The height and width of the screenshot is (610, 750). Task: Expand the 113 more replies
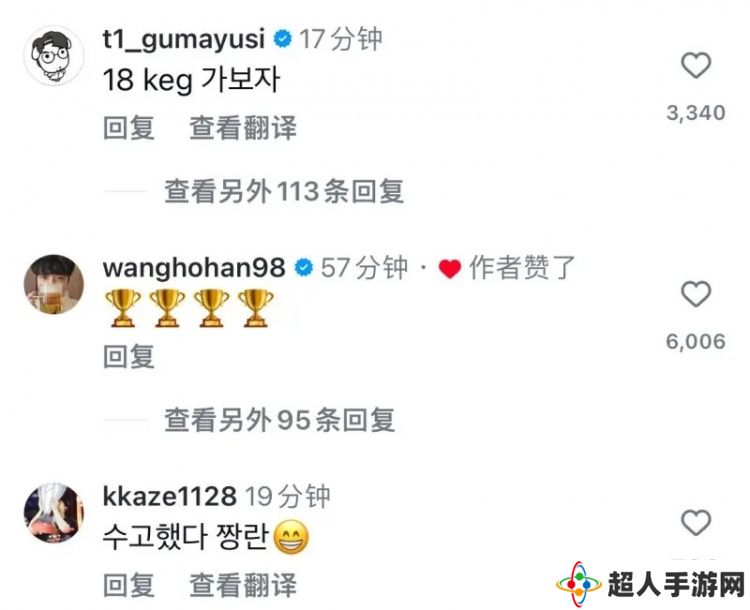(284, 191)
